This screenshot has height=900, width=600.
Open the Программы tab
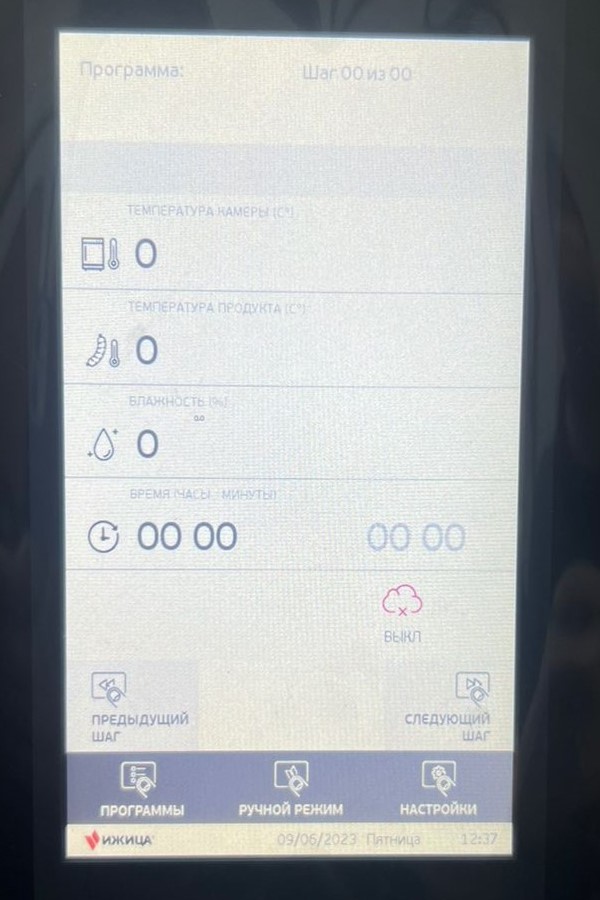(142, 788)
